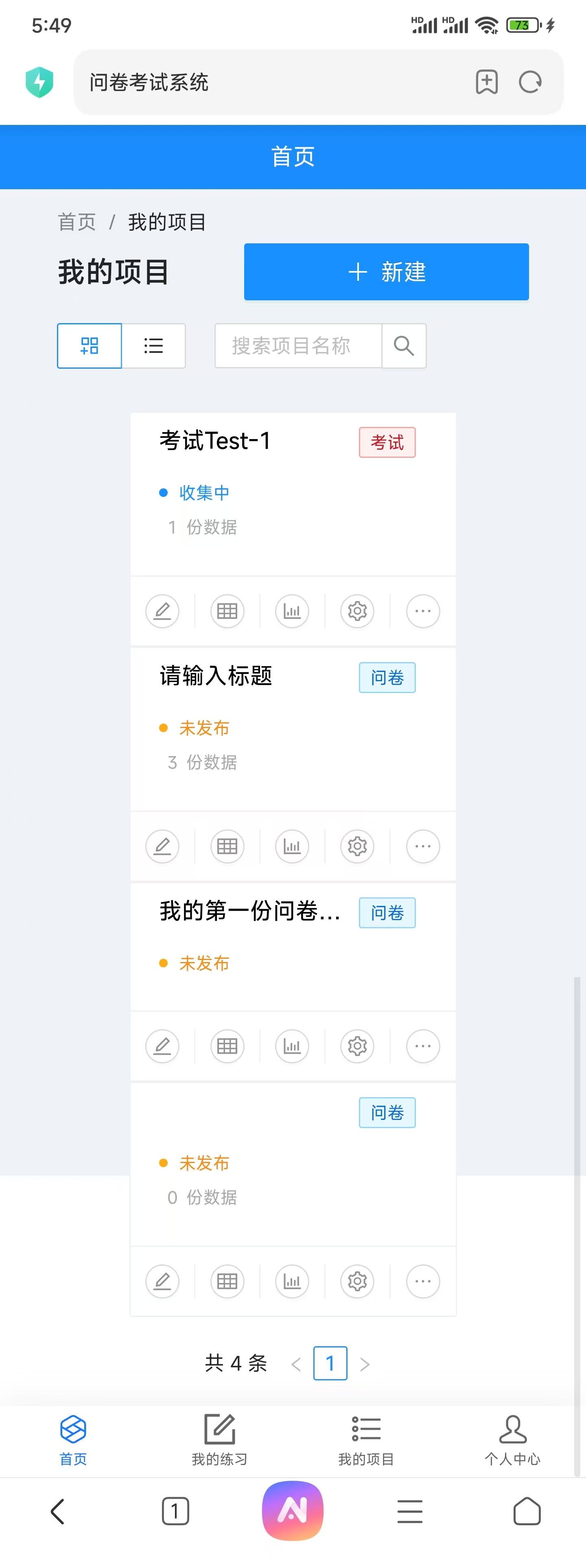View statistics chart for 我的第一份问卷
586x1568 pixels.
click(292, 1046)
